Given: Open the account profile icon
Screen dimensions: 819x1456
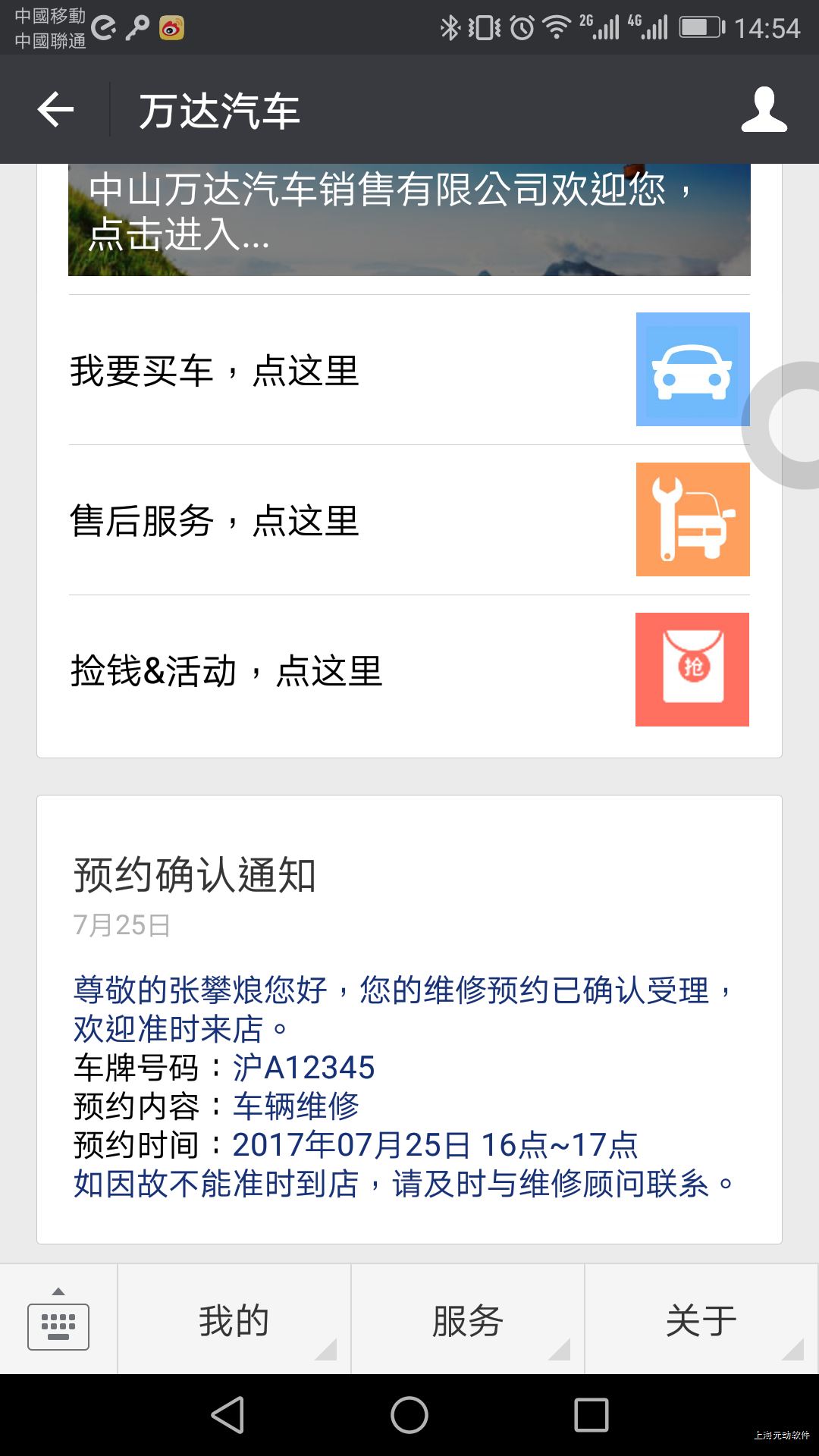Looking at the screenshot, I should point(764,110).
